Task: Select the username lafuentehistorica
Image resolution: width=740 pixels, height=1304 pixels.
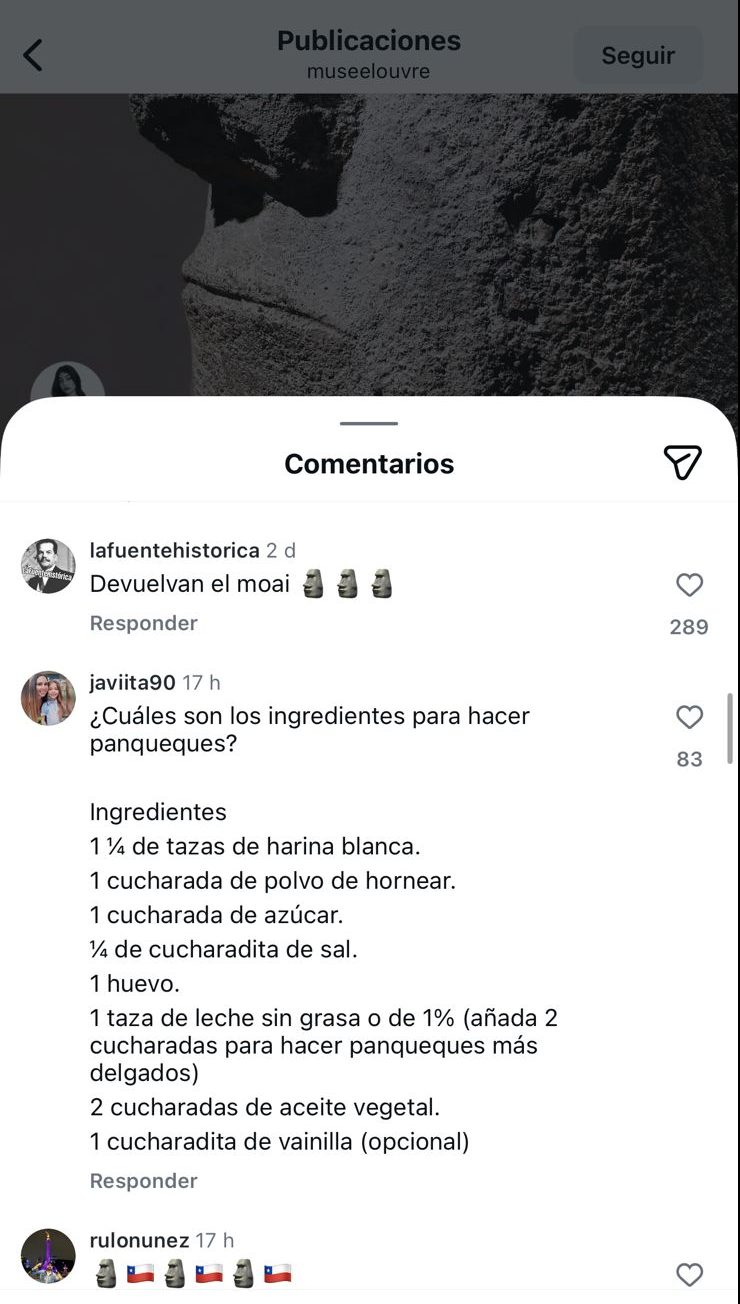Action: point(176,548)
